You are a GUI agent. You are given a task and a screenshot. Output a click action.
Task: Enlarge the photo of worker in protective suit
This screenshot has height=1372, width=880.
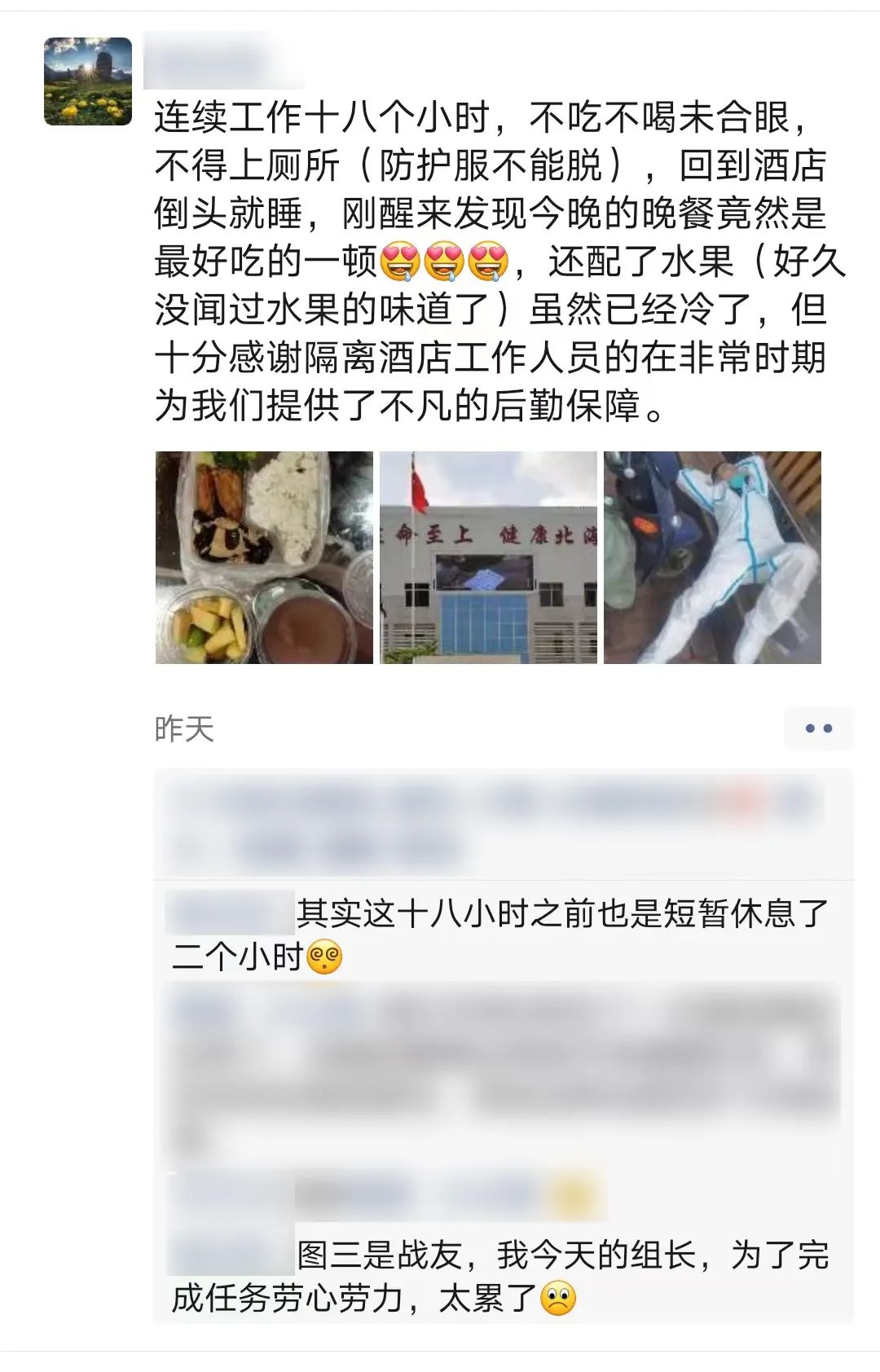point(712,557)
